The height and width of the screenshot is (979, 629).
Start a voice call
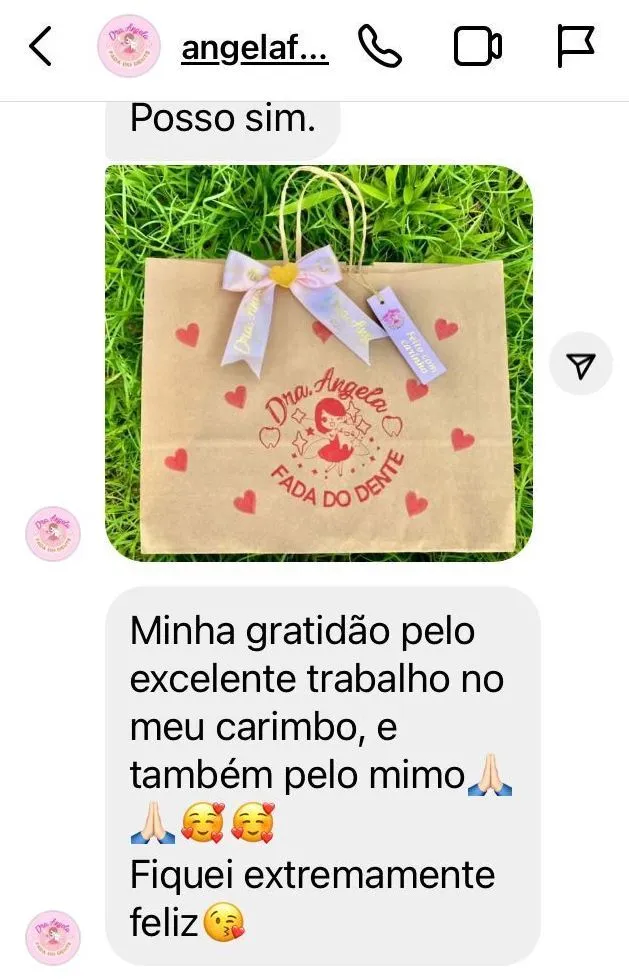pyautogui.click(x=379, y=47)
